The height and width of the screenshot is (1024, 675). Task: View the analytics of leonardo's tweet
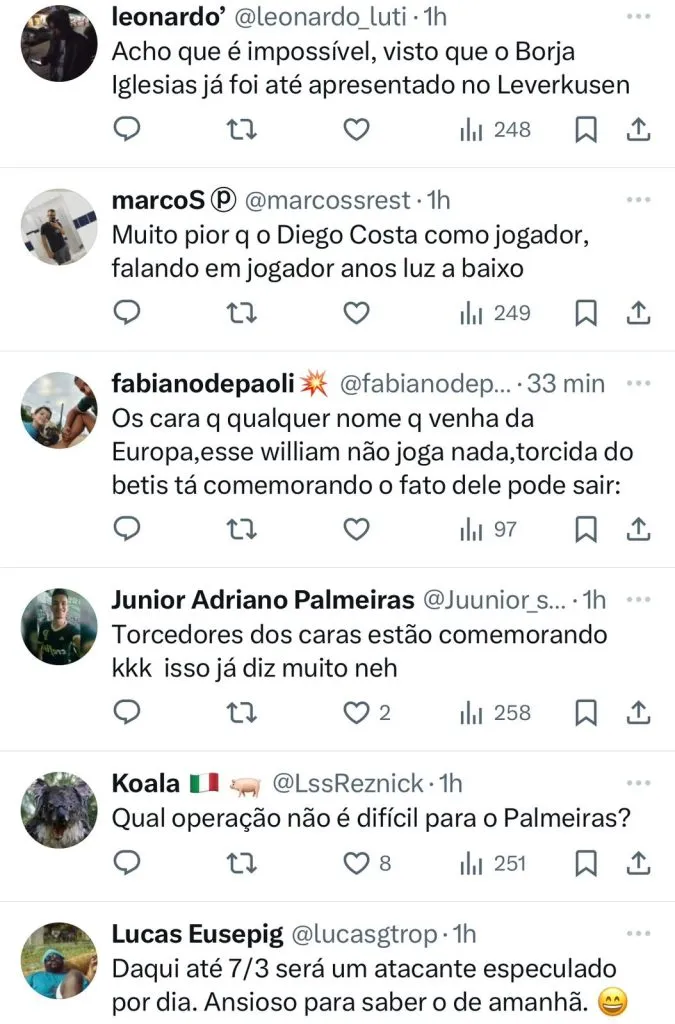tap(495, 130)
